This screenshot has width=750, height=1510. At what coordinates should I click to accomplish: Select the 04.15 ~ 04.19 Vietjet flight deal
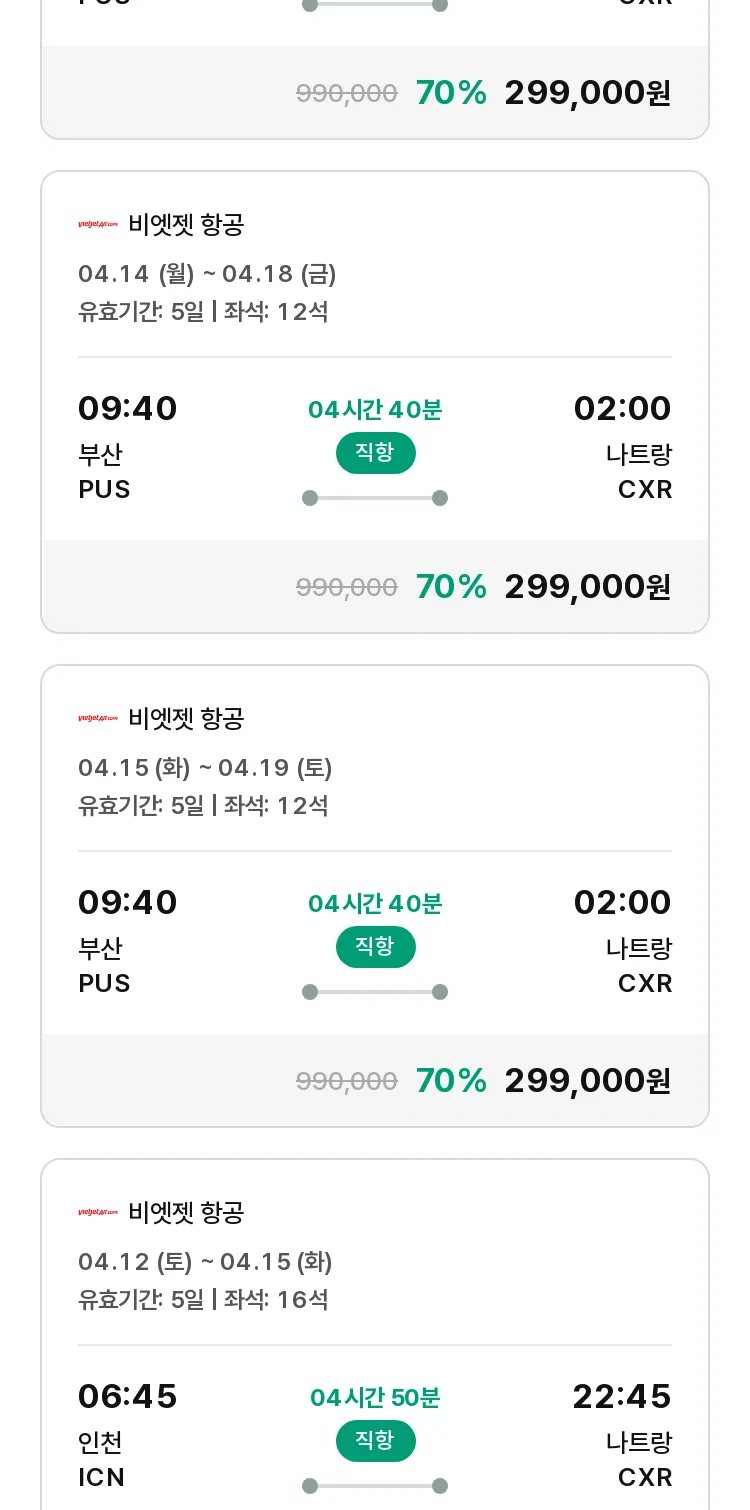[375, 896]
